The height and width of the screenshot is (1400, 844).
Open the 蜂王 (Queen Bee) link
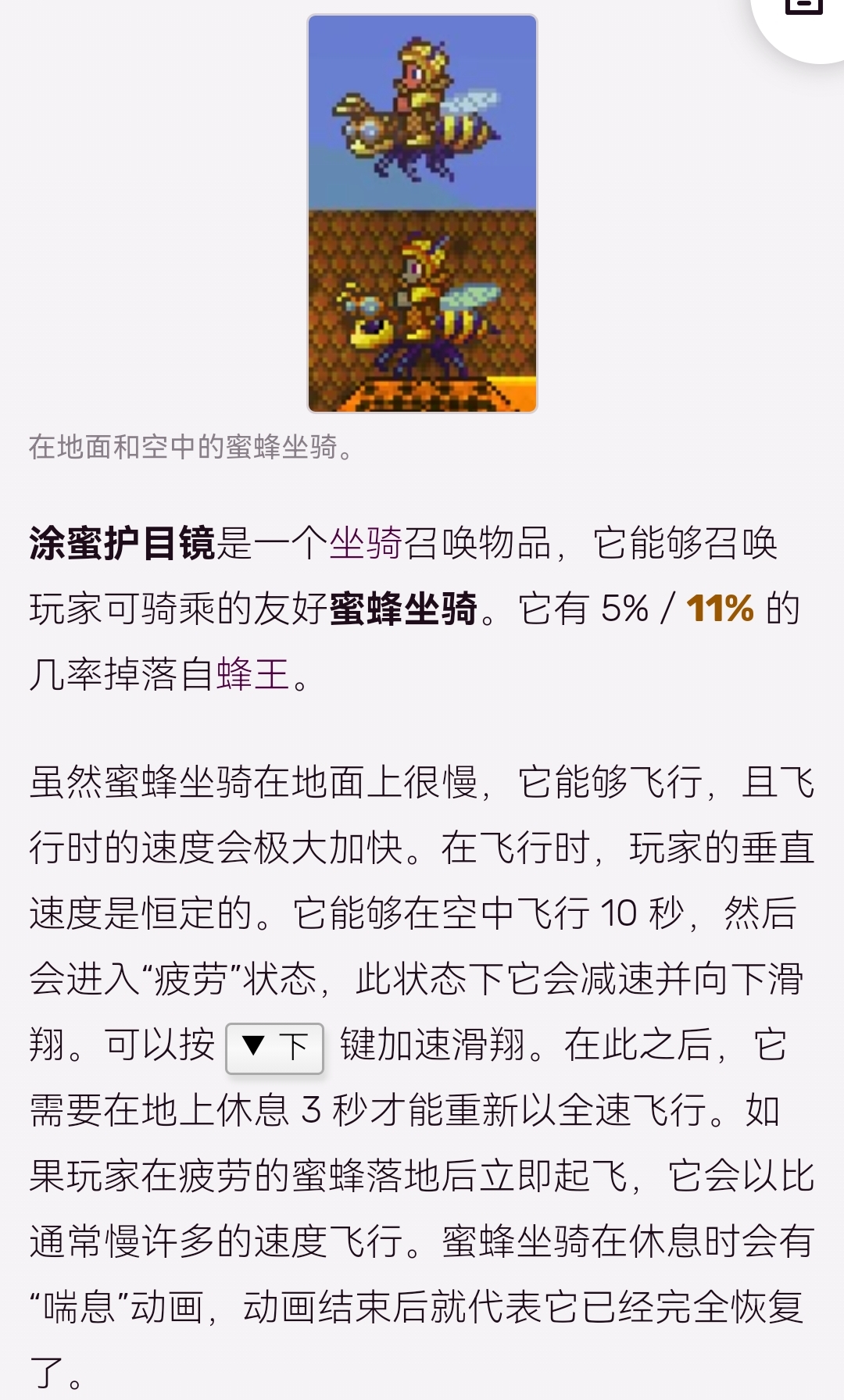tap(252, 674)
